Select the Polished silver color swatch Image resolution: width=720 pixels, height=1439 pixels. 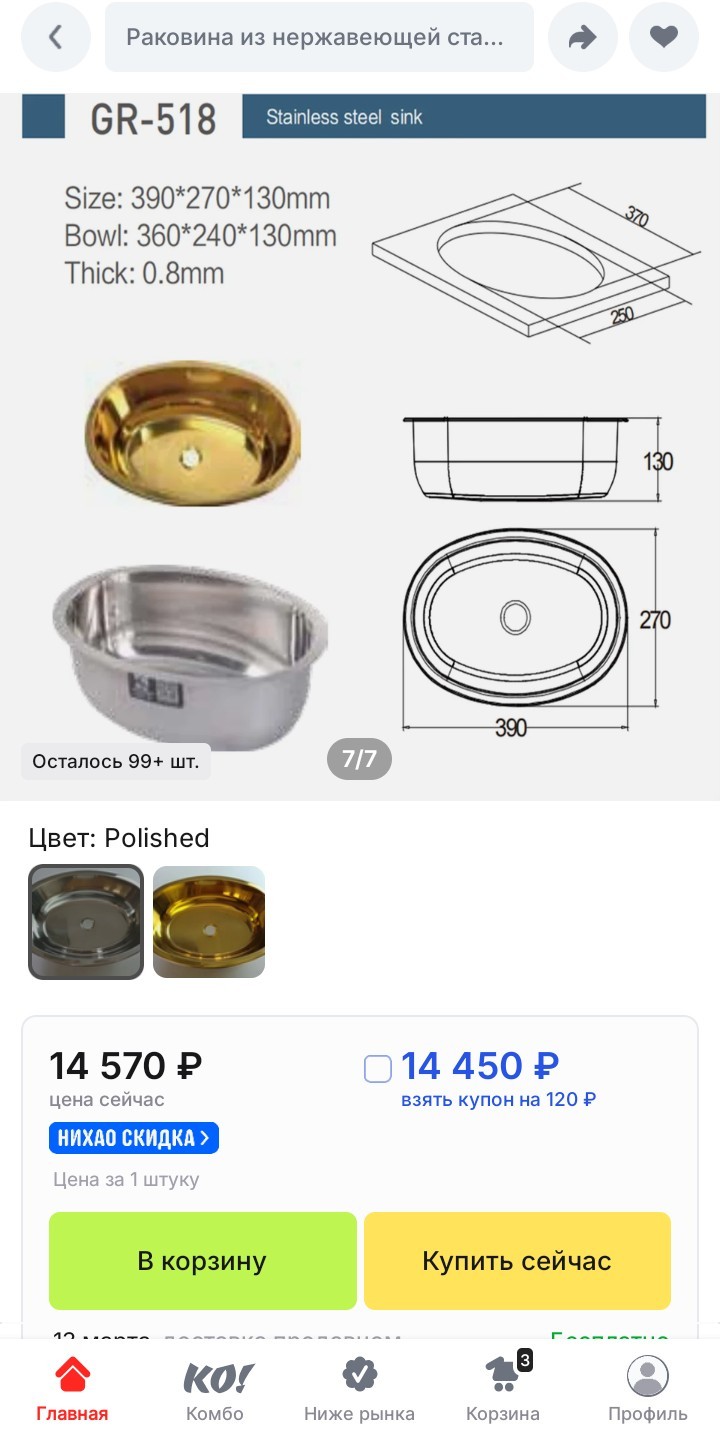[86, 921]
